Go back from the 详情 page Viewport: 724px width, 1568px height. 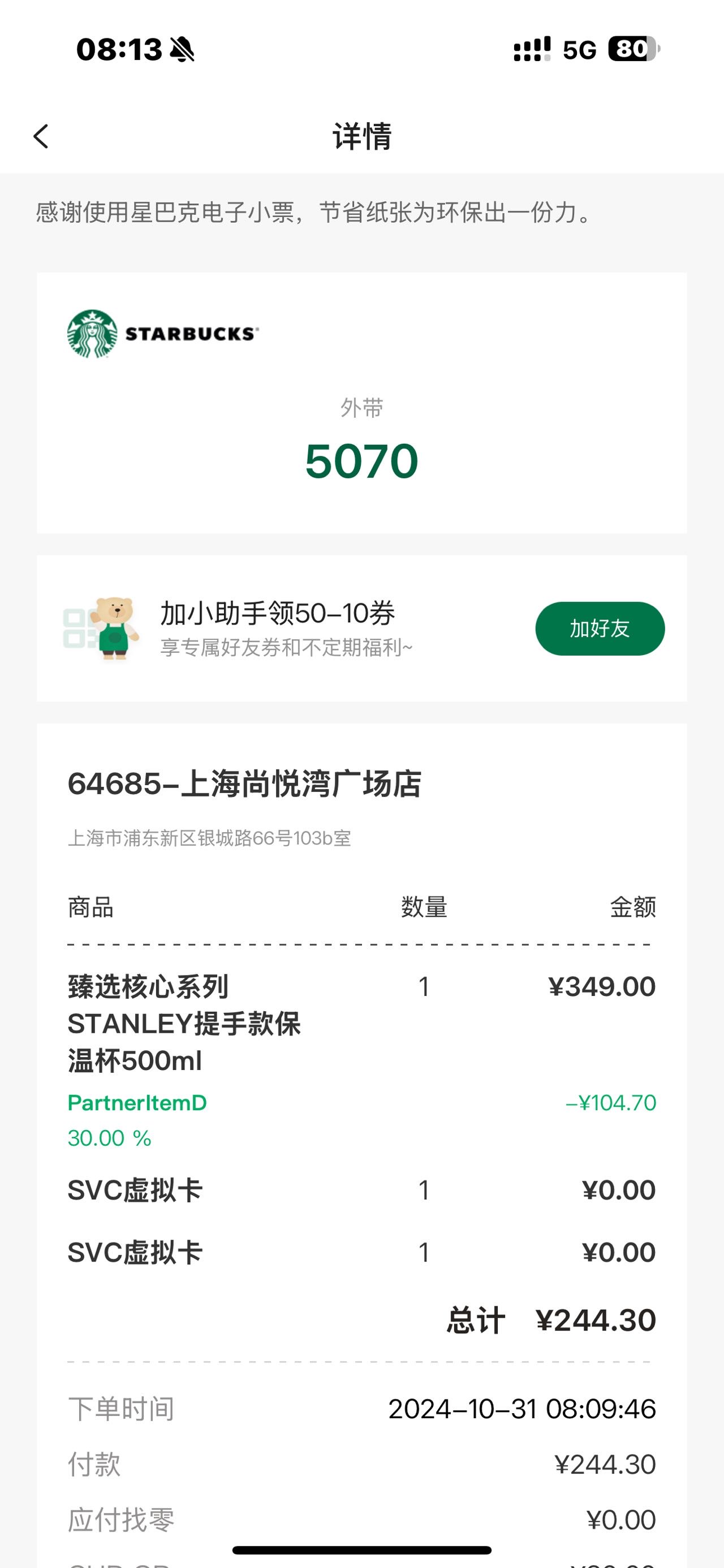(41, 136)
